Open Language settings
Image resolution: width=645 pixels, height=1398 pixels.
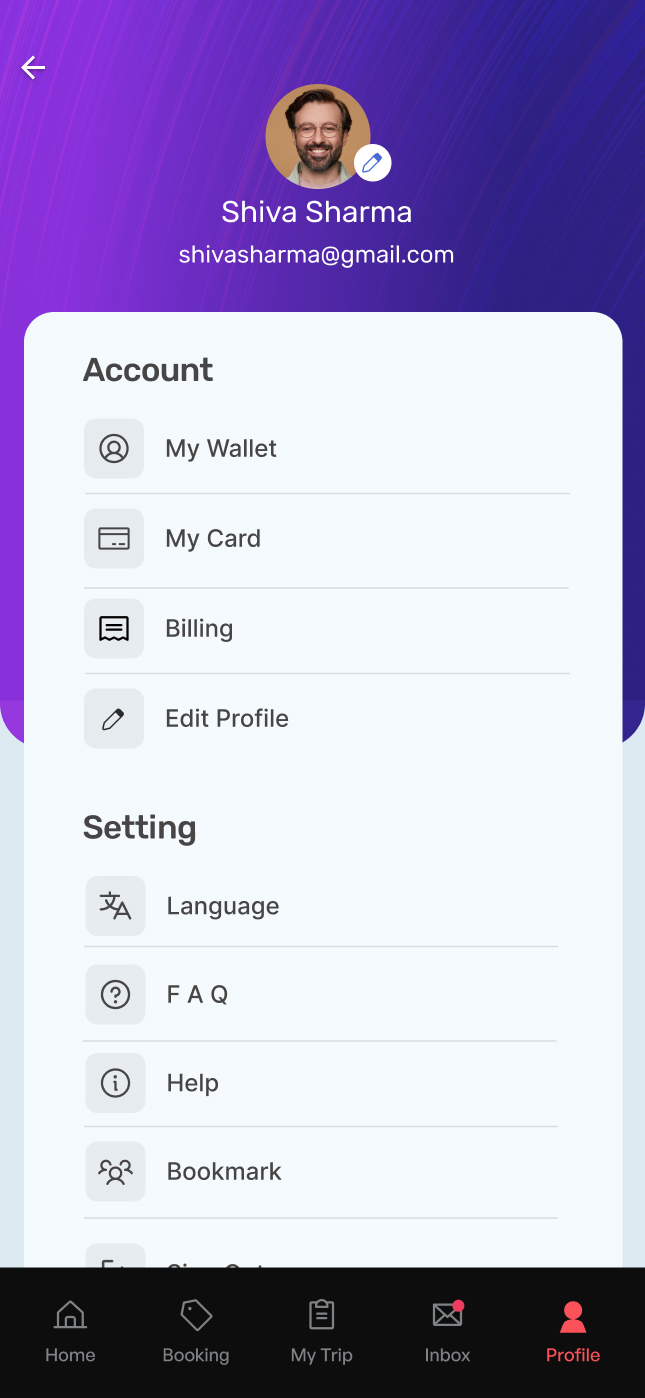click(223, 907)
